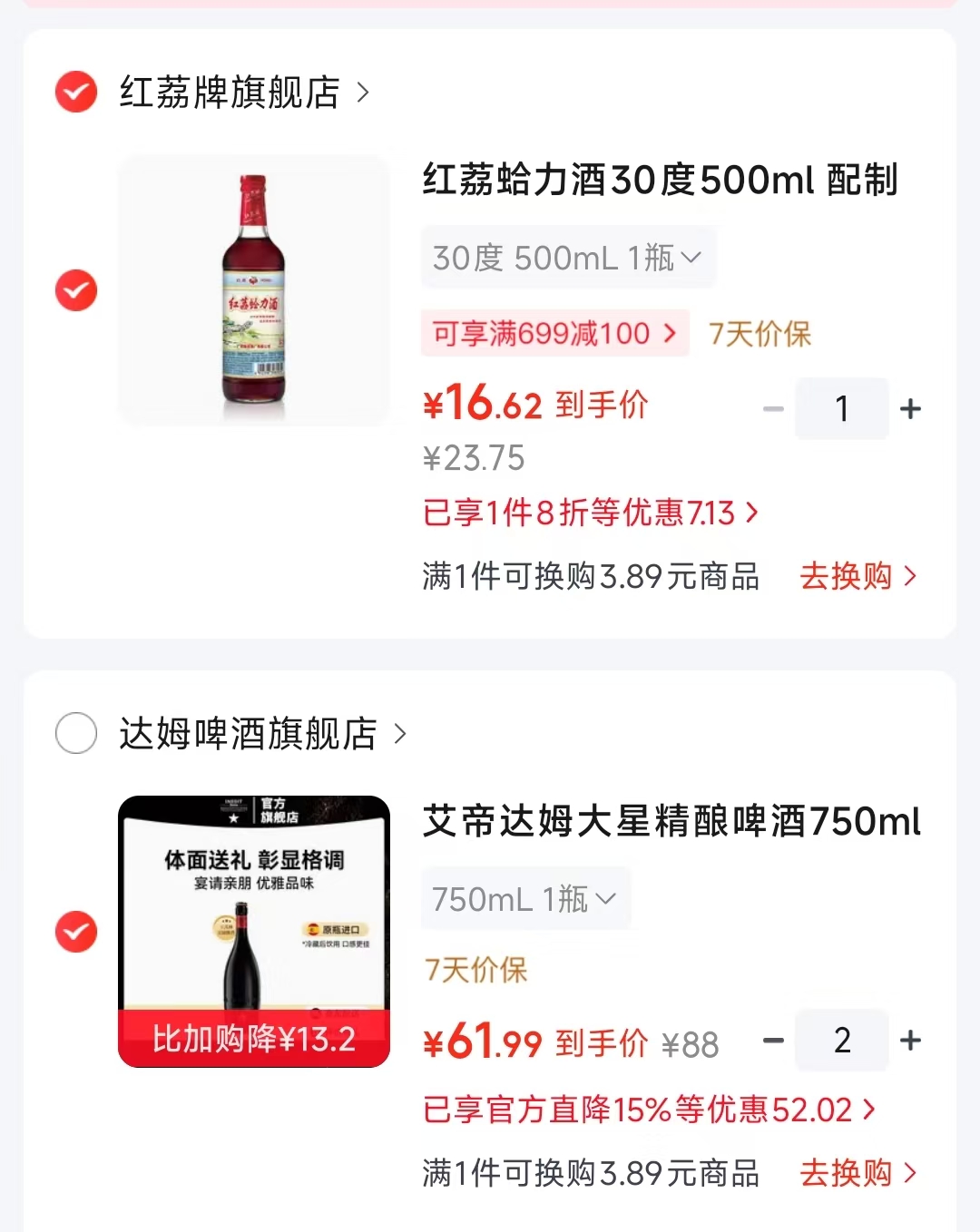The width and height of the screenshot is (980, 1232).
Task: Tap 去换购 under 红荔蛤力酒
Action: (x=858, y=576)
